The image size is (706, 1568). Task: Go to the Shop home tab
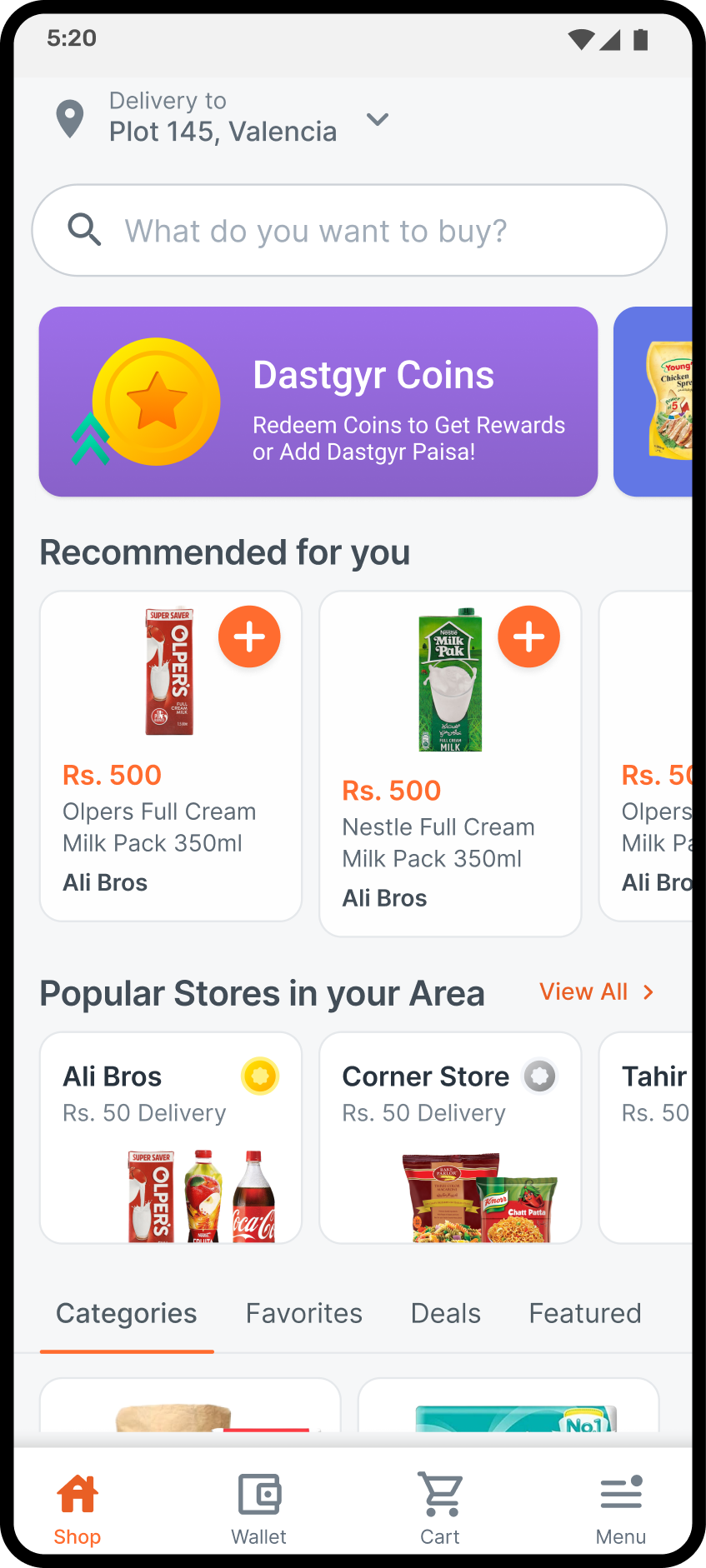click(x=78, y=1508)
